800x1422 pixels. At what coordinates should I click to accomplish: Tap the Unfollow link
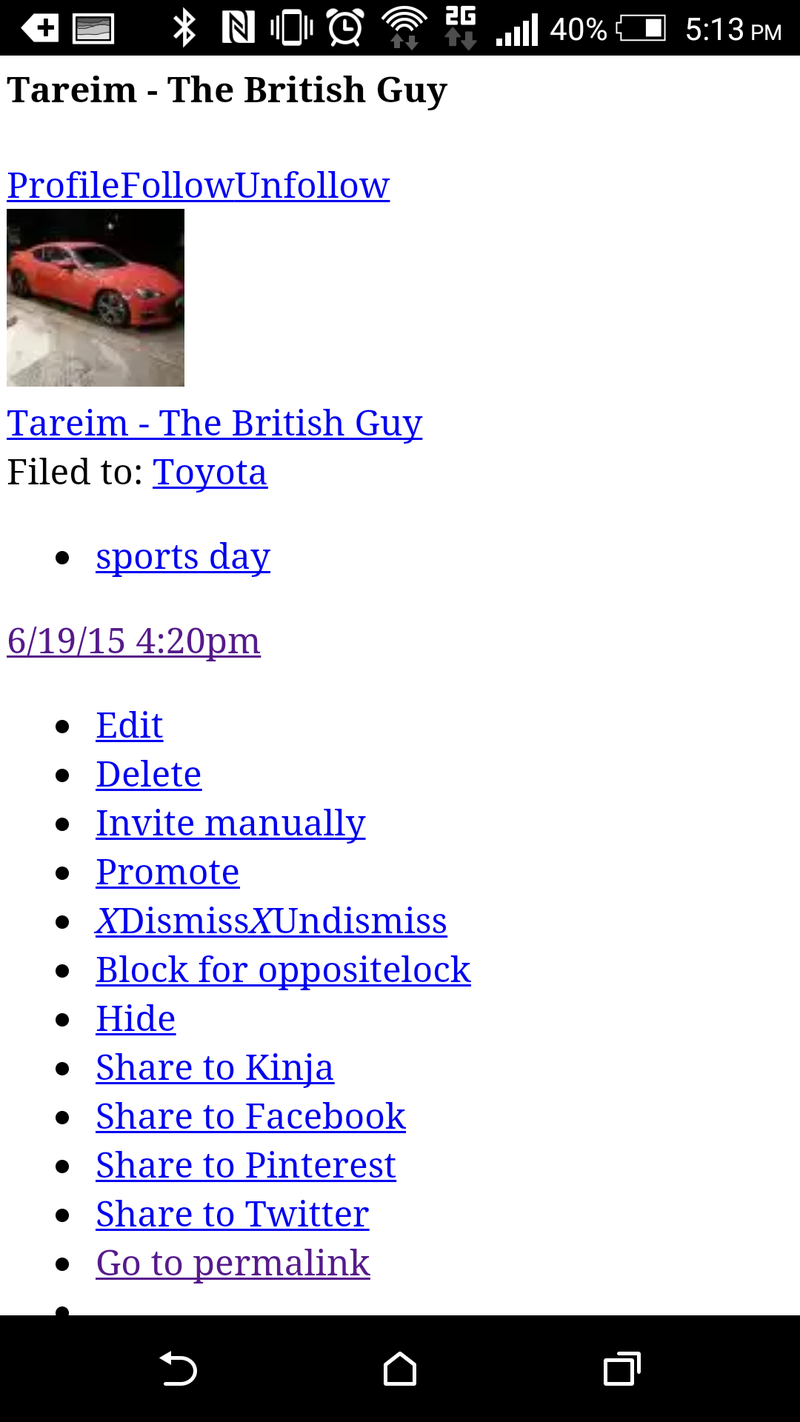point(312,185)
